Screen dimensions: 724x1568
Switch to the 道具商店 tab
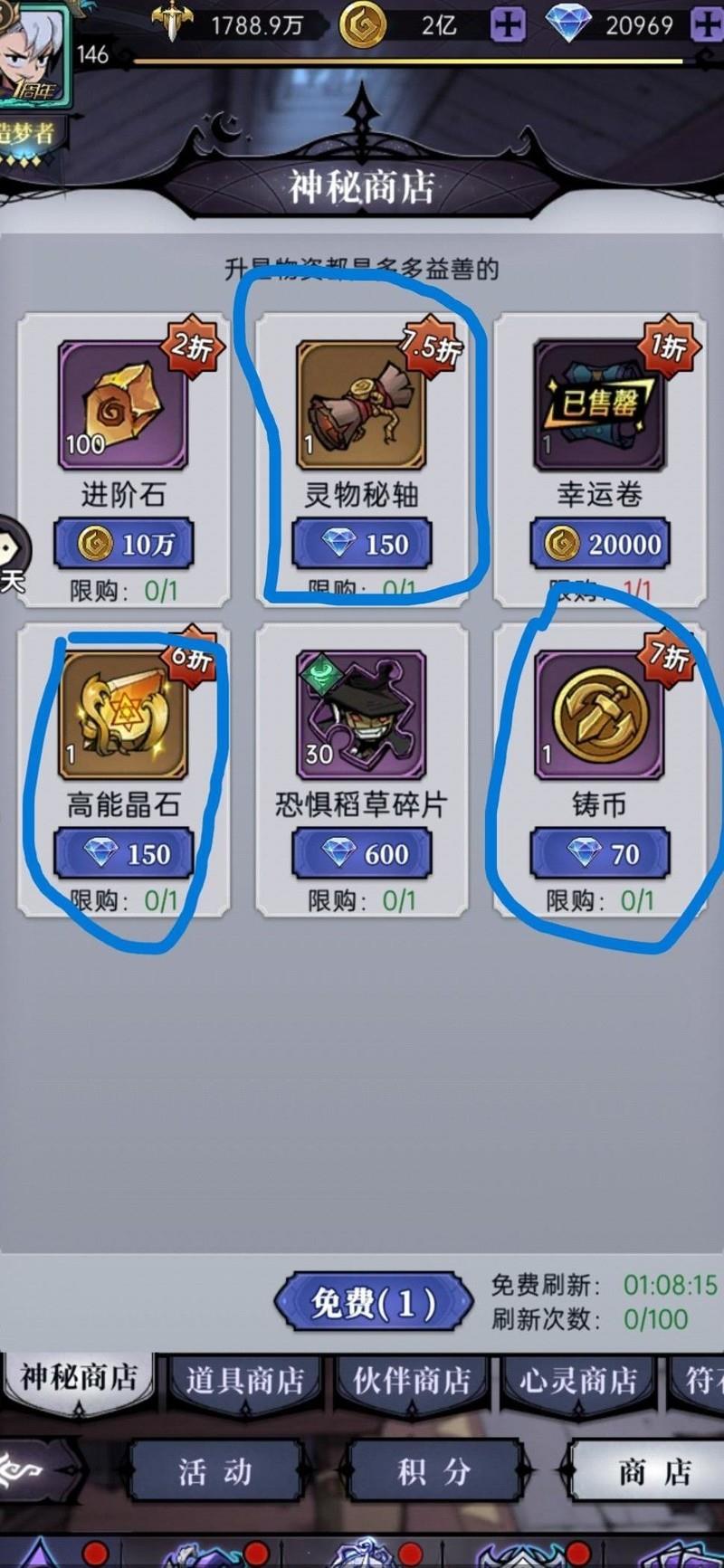tap(244, 1381)
